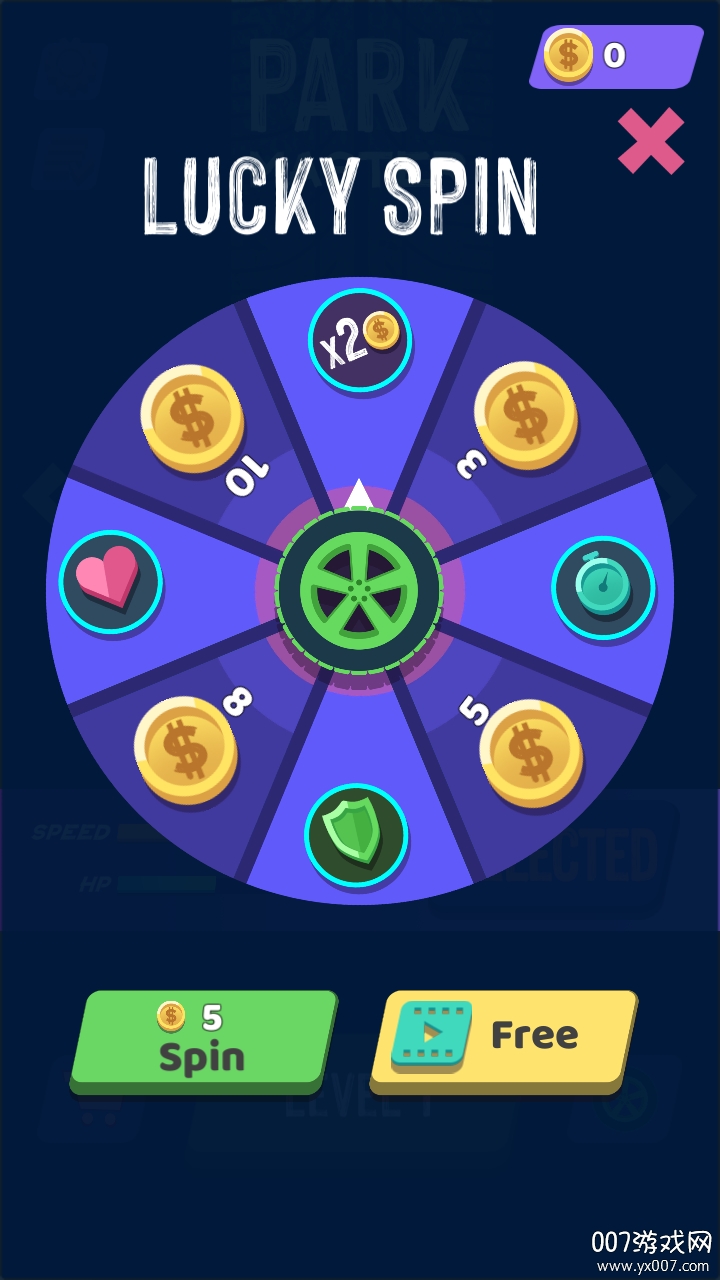Watch a video for a Free spin
720x1280 pixels.
coord(503,1038)
